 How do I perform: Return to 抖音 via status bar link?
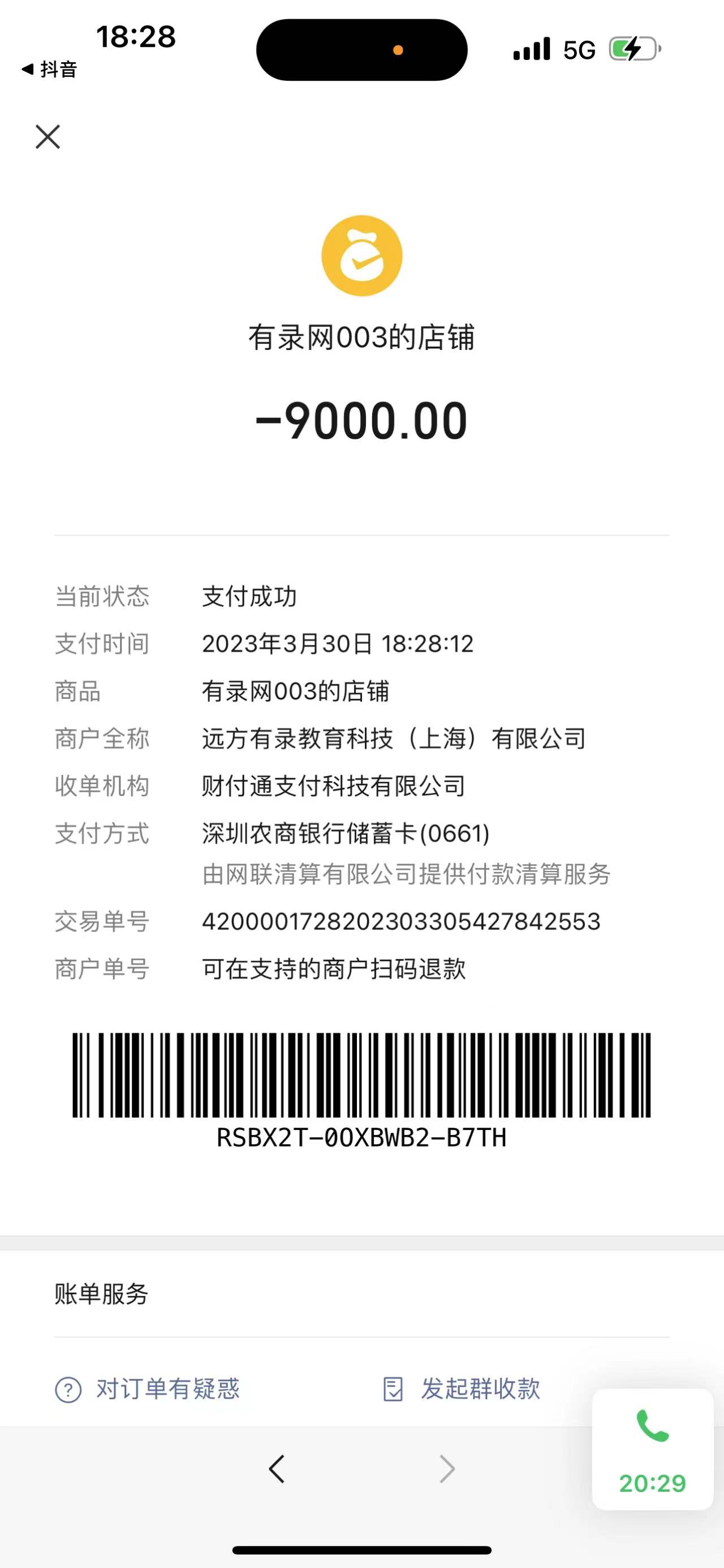(50, 70)
